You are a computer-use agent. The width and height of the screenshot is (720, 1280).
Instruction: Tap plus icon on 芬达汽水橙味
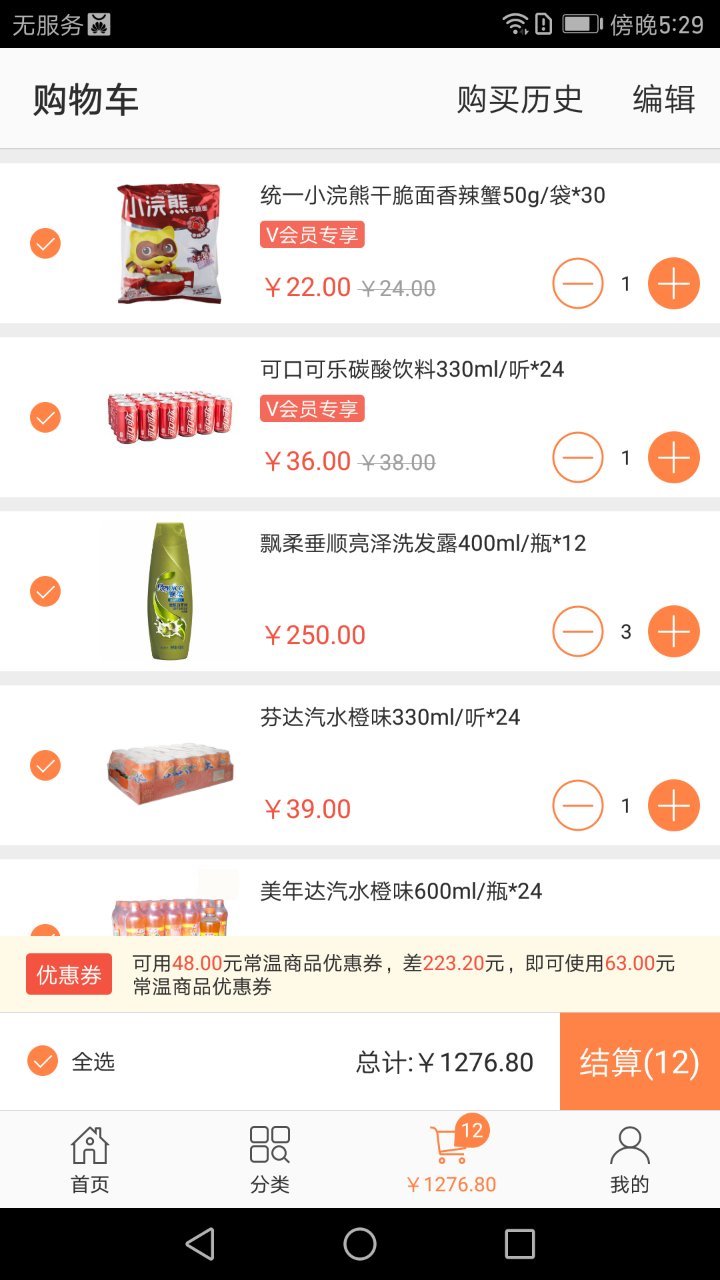pyautogui.click(x=673, y=805)
